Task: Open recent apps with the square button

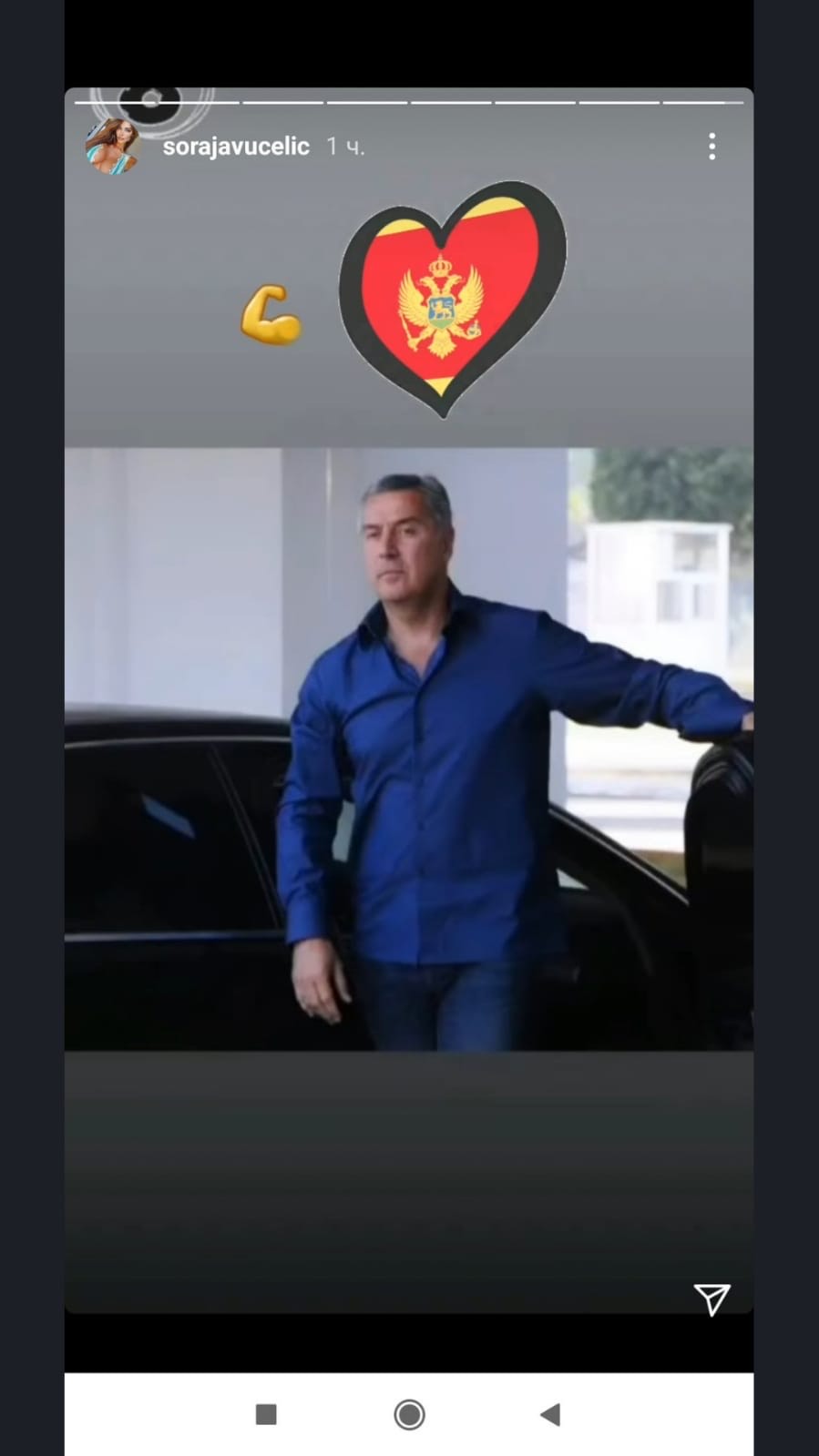Action: (x=266, y=1414)
